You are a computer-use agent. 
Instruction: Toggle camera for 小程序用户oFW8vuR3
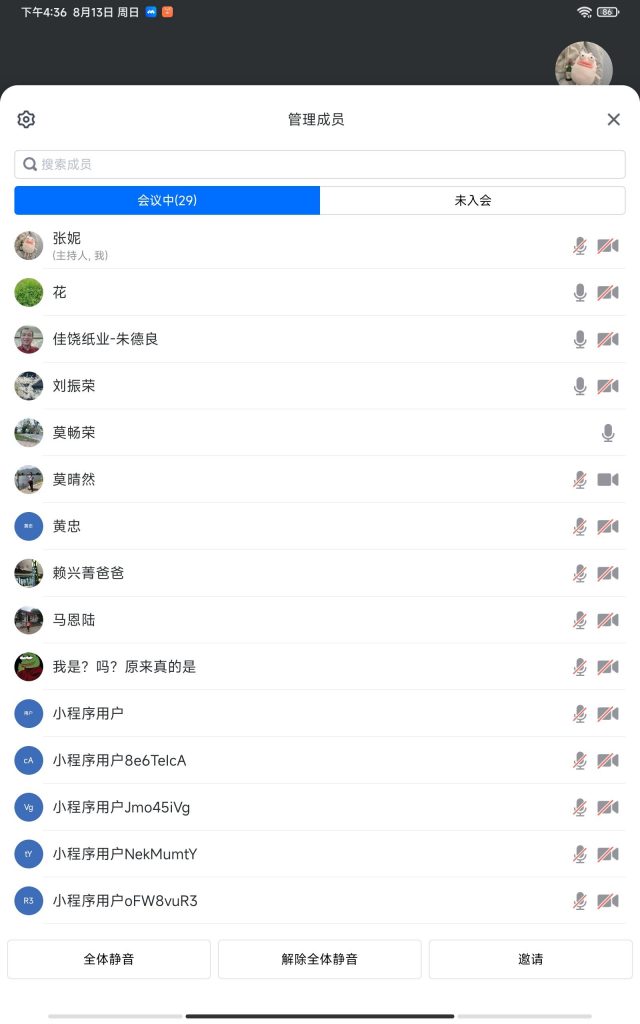tap(608, 901)
